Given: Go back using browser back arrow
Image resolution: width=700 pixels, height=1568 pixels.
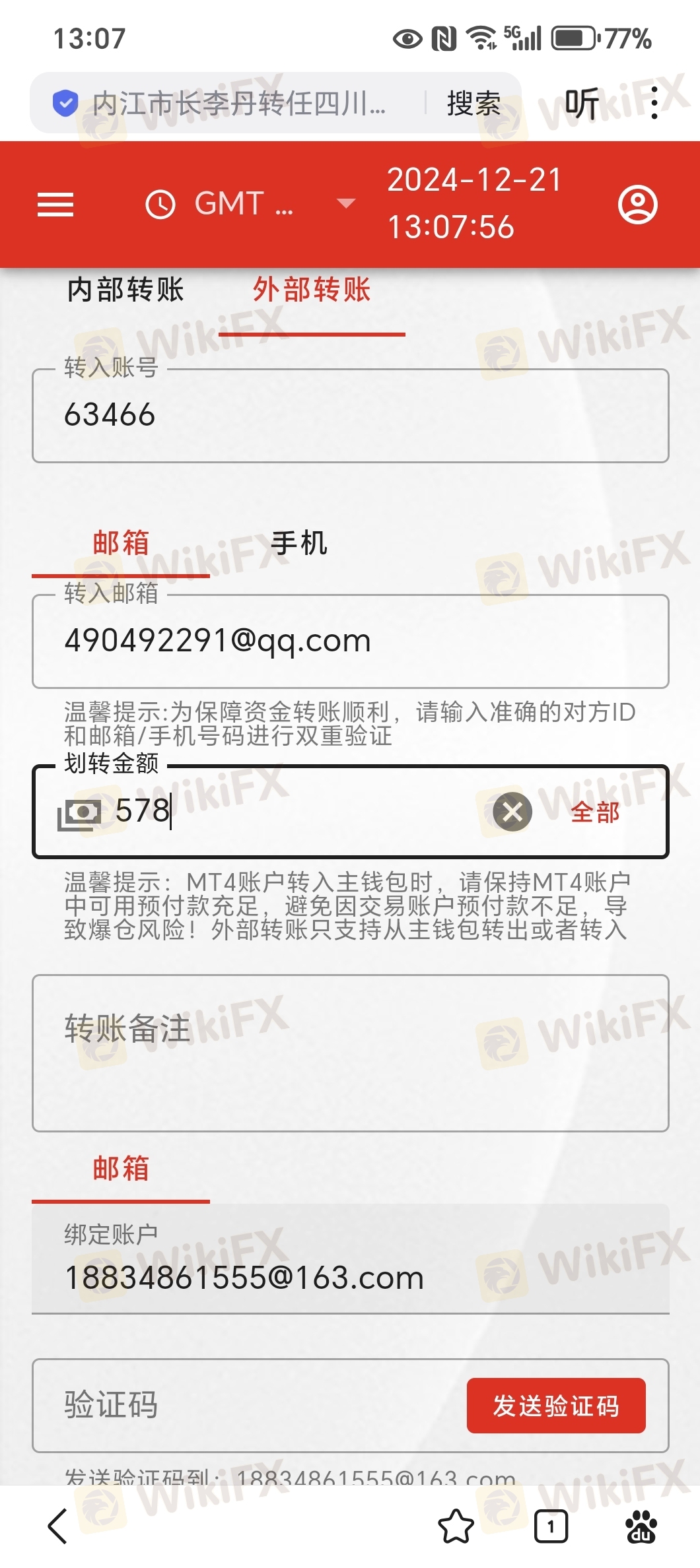Looking at the screenshot, I should click(x=58, y=1526).
